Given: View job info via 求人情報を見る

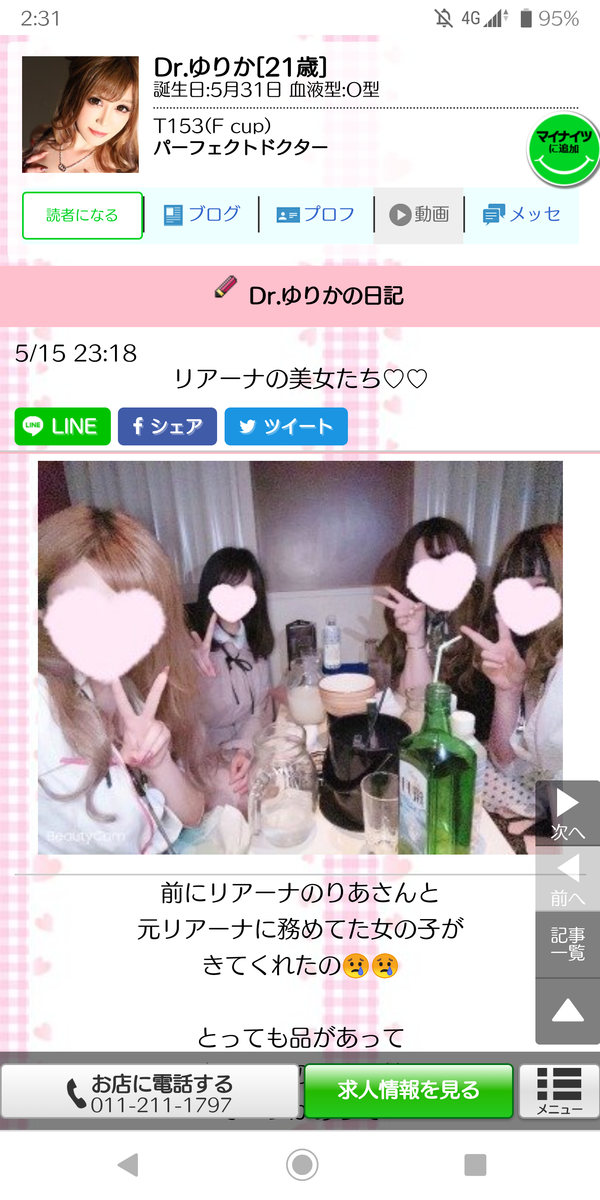Looking at the screenshot, I should pyautogui.click(x=408, y=1091).
